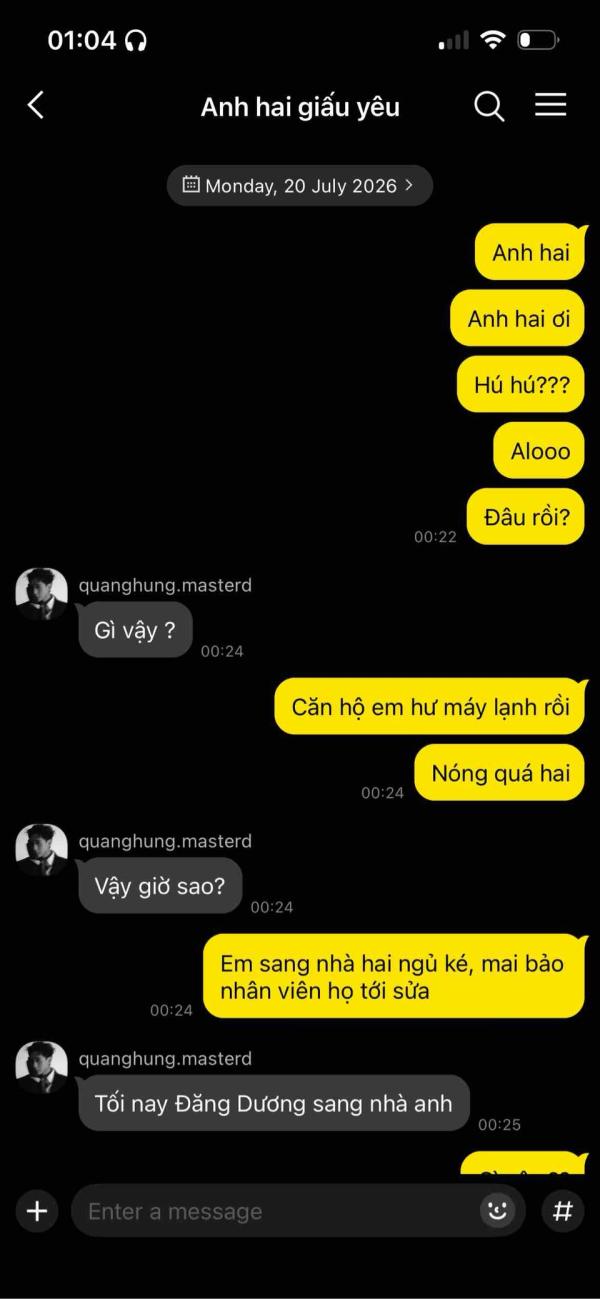Tap the hashtag button
600x1299 pixels.
(563, 1211)
